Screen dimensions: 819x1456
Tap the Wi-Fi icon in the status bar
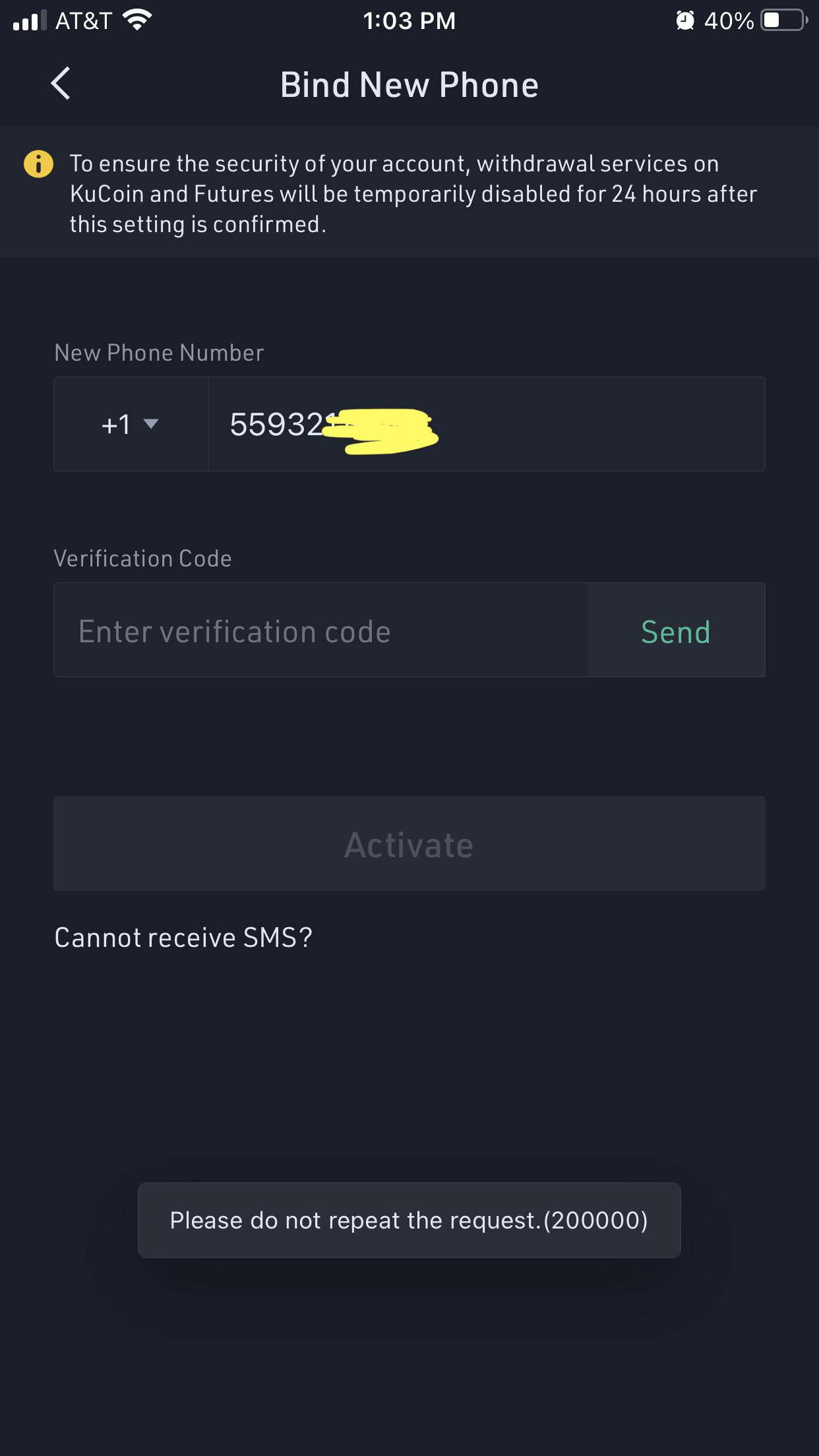coord(135,20)
